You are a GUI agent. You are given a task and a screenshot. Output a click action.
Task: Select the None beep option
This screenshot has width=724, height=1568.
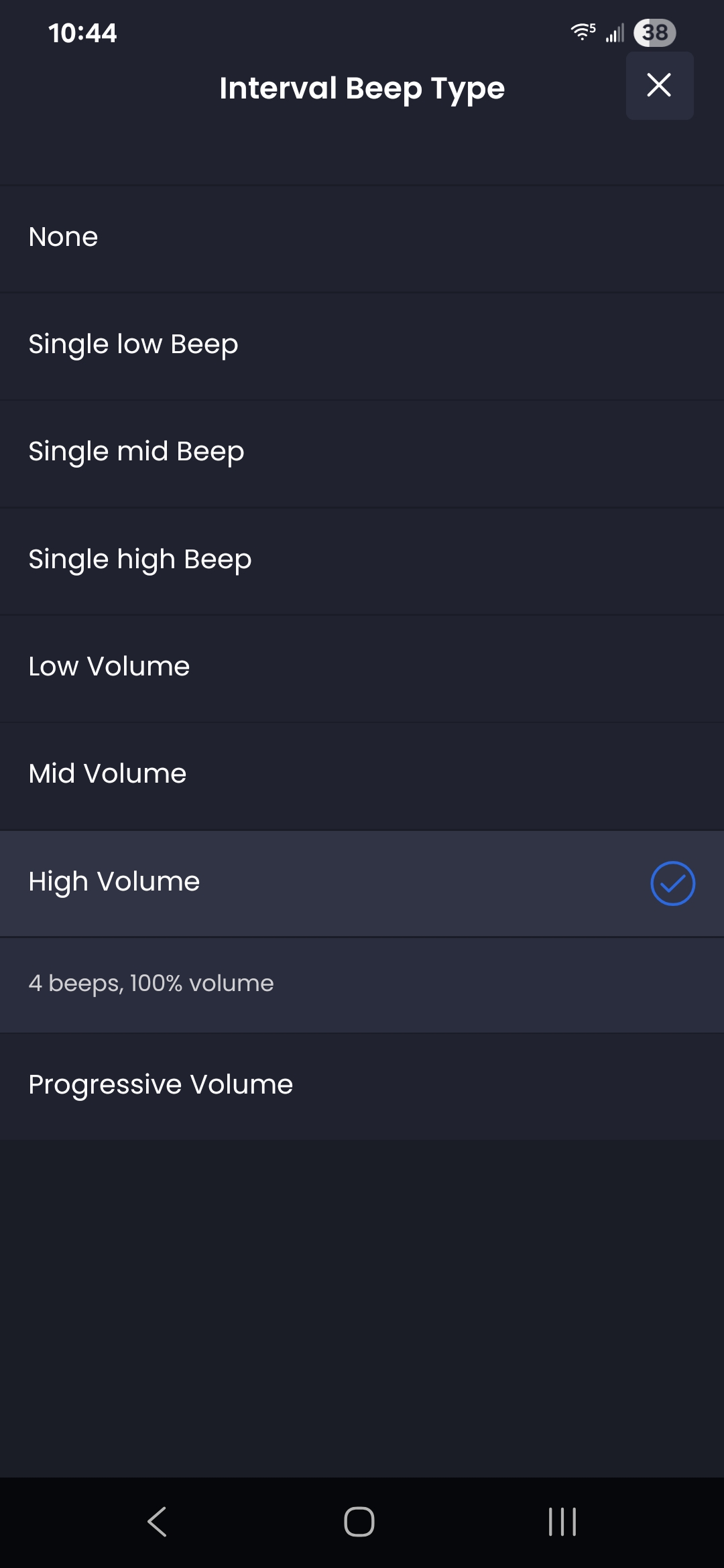tap(362, 239)
